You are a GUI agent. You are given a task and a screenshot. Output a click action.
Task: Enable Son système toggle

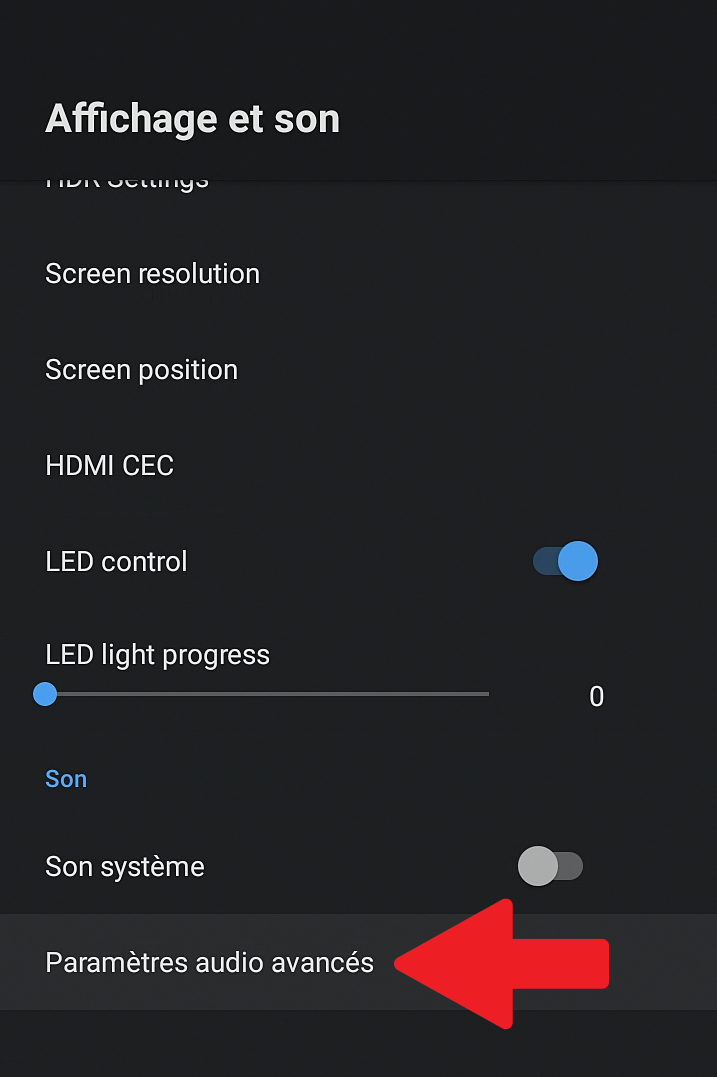click(x=550, y=866)
